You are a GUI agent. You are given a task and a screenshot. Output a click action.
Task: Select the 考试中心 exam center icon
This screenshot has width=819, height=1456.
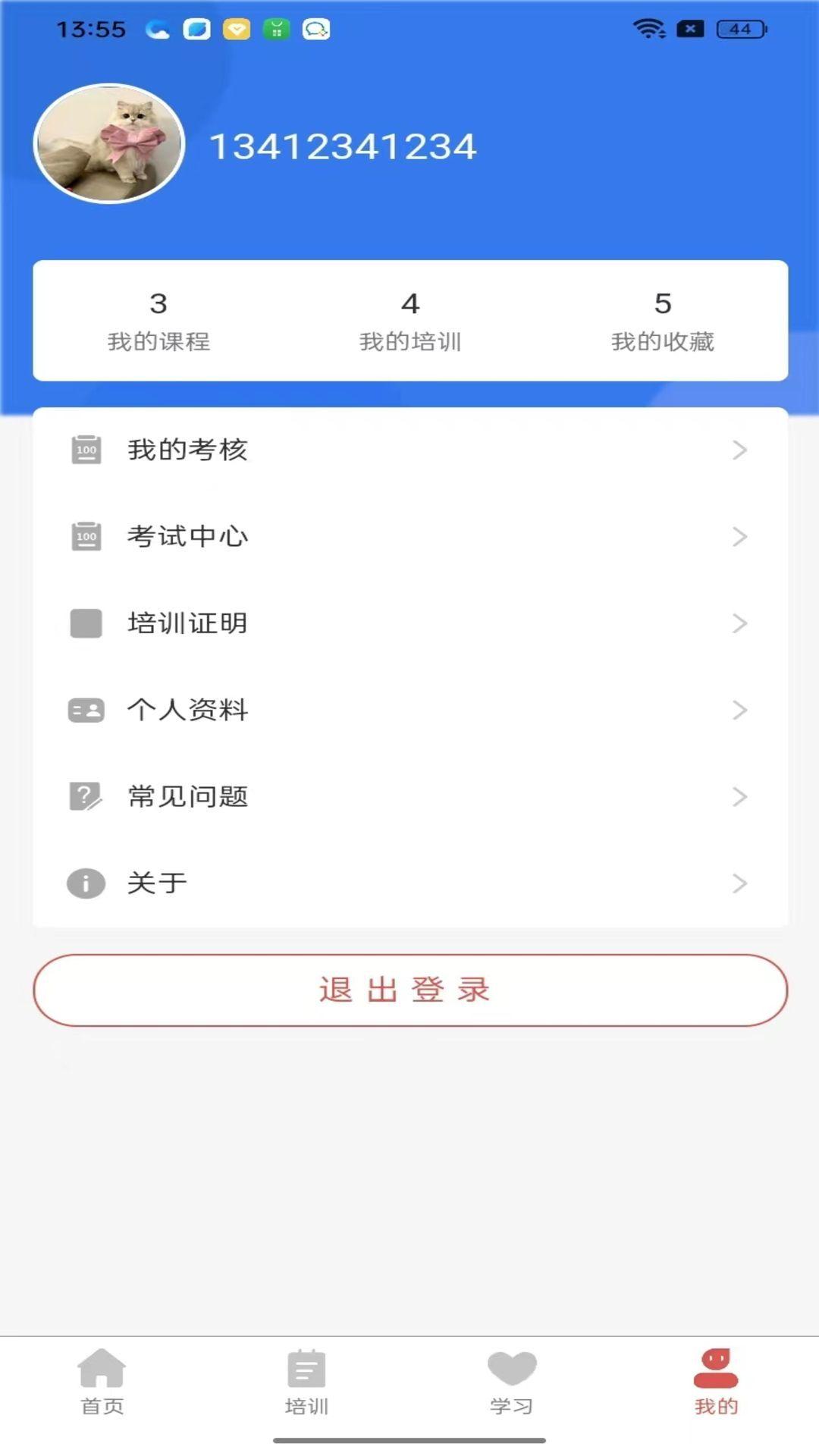coord(85,536)
